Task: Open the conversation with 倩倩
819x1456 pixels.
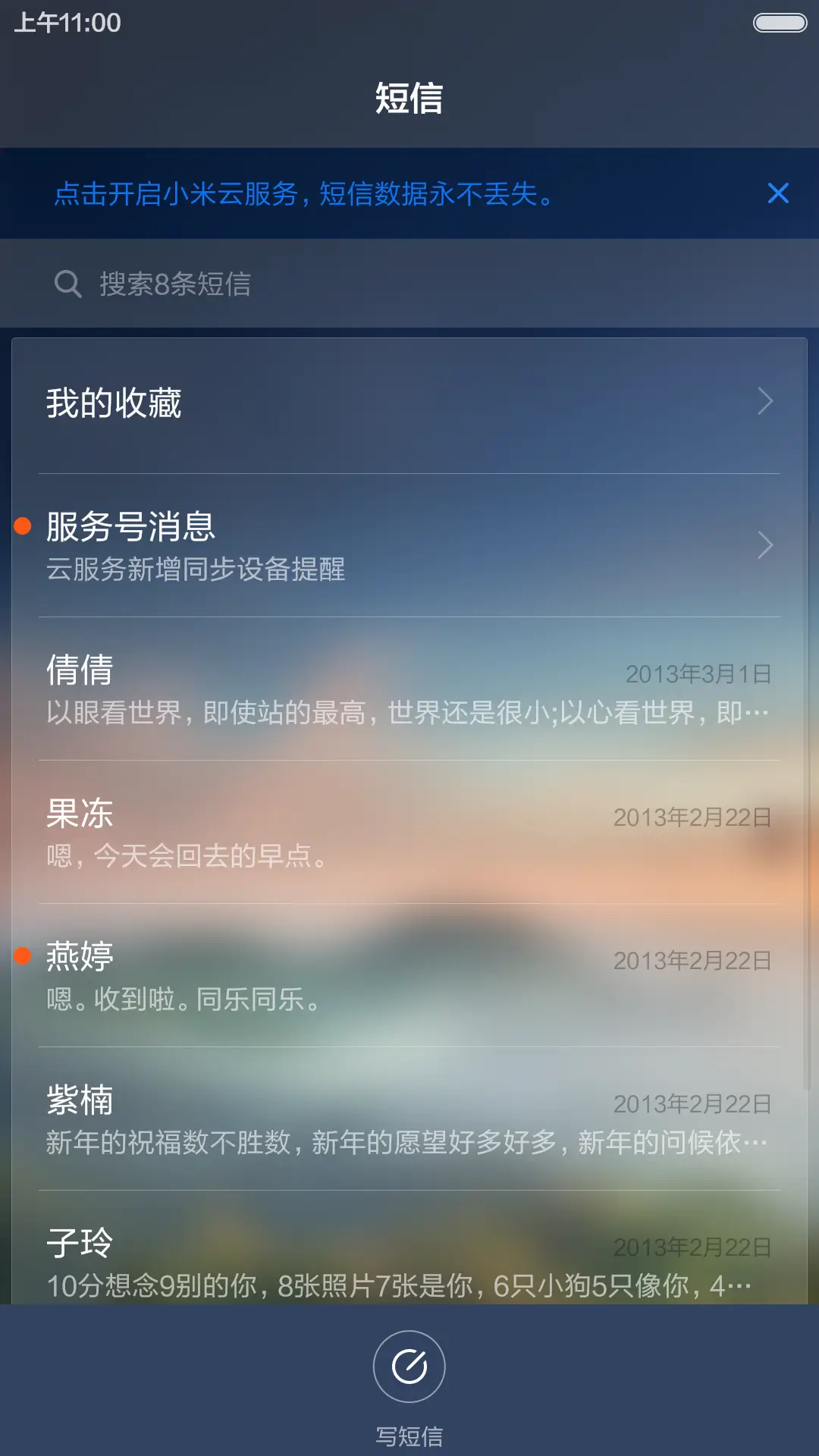Action: (409, 692)
